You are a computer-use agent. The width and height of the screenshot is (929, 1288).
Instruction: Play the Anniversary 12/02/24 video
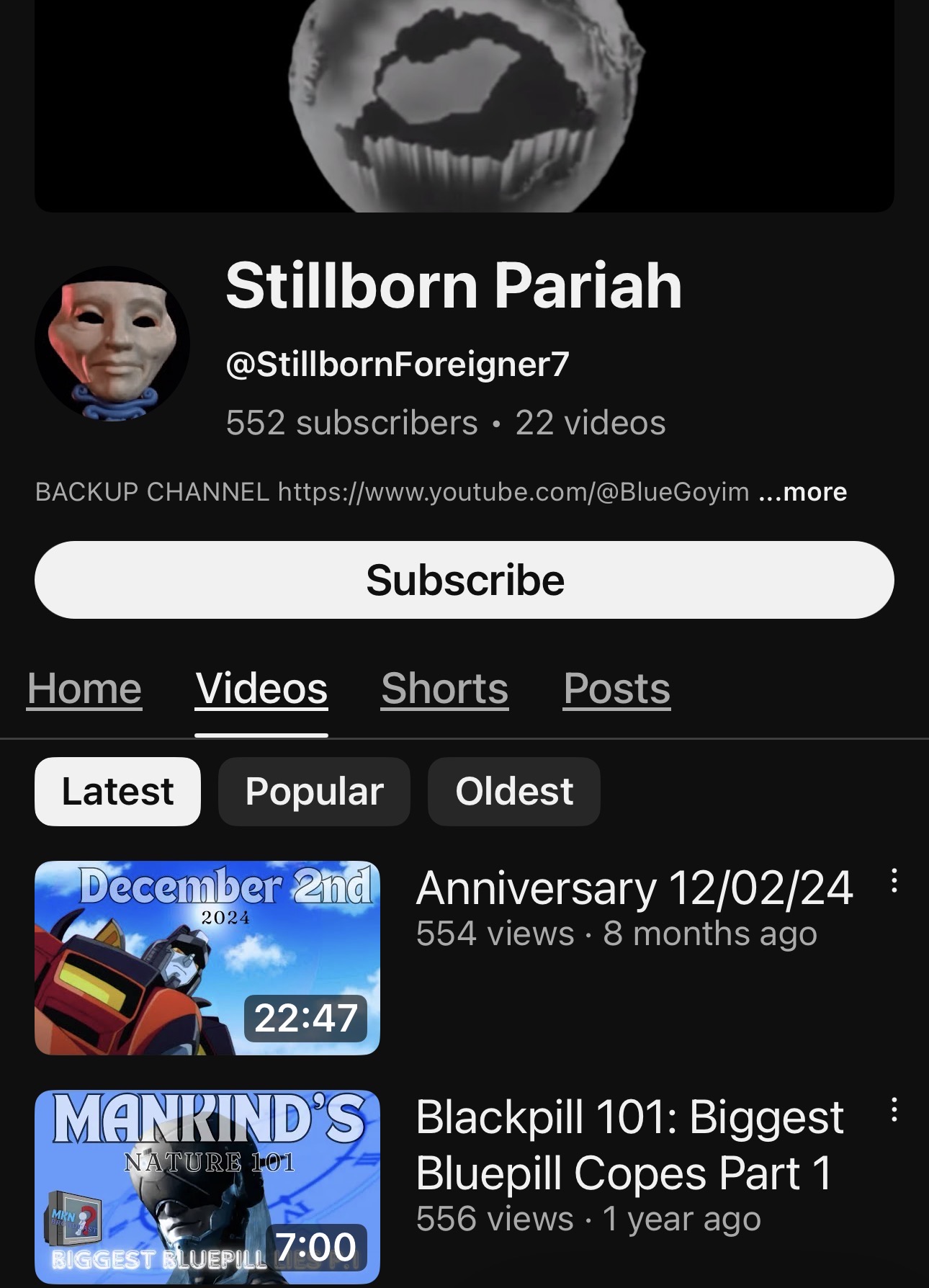pyautogui.click(x=207, y=957)
